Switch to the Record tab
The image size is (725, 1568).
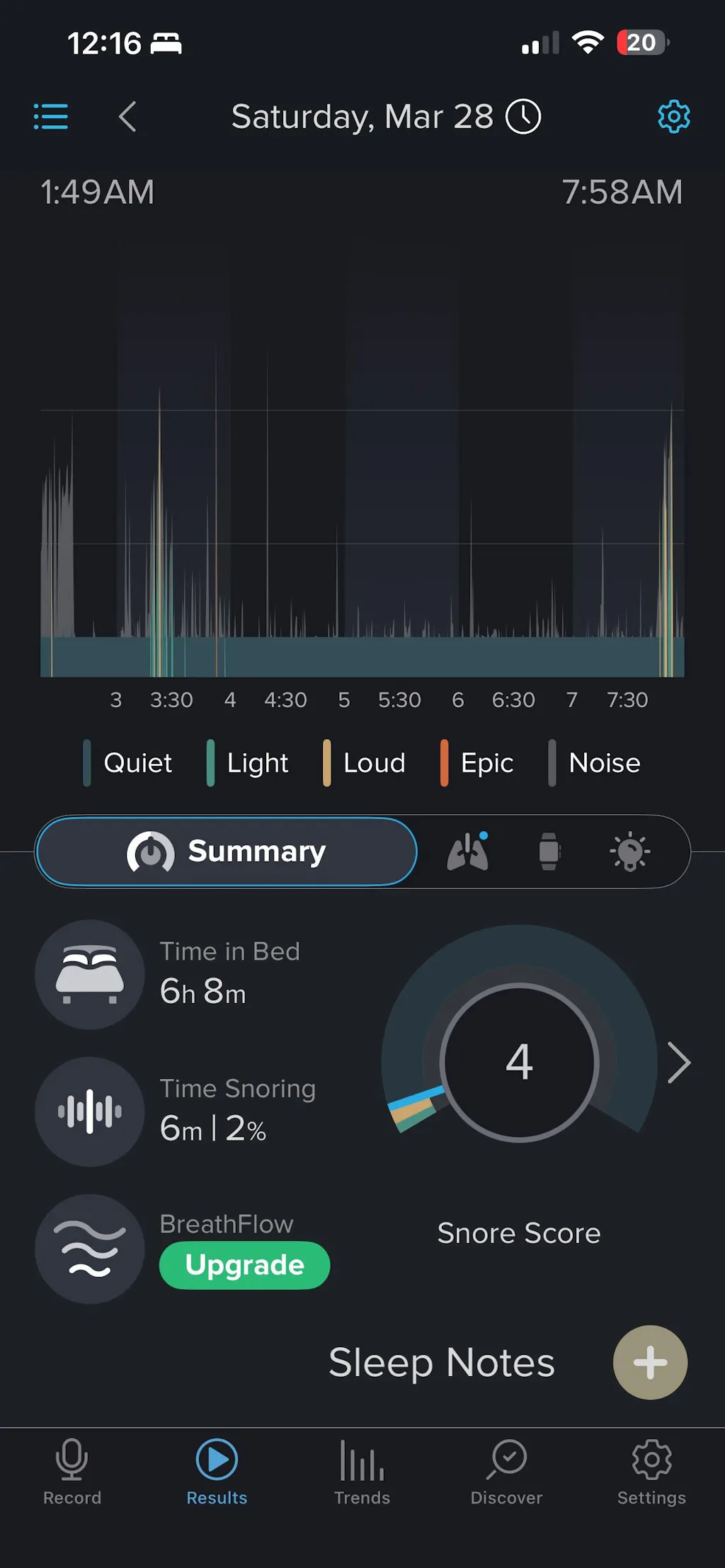72,1472
